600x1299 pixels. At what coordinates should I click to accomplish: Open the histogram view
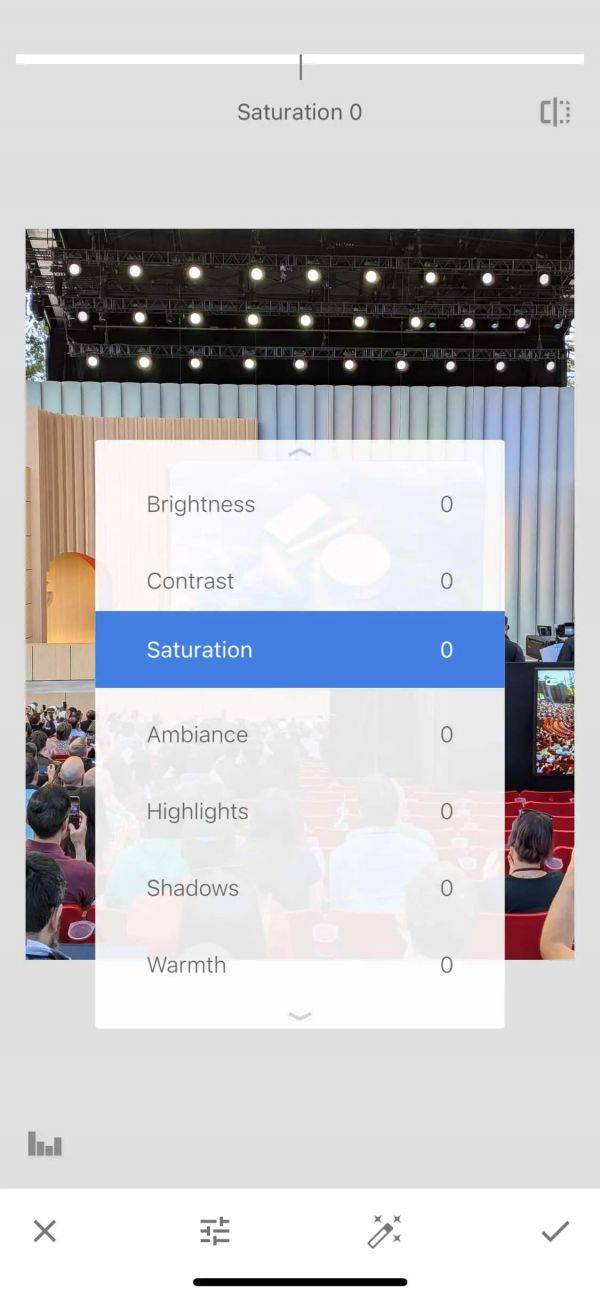(45, 1143)
